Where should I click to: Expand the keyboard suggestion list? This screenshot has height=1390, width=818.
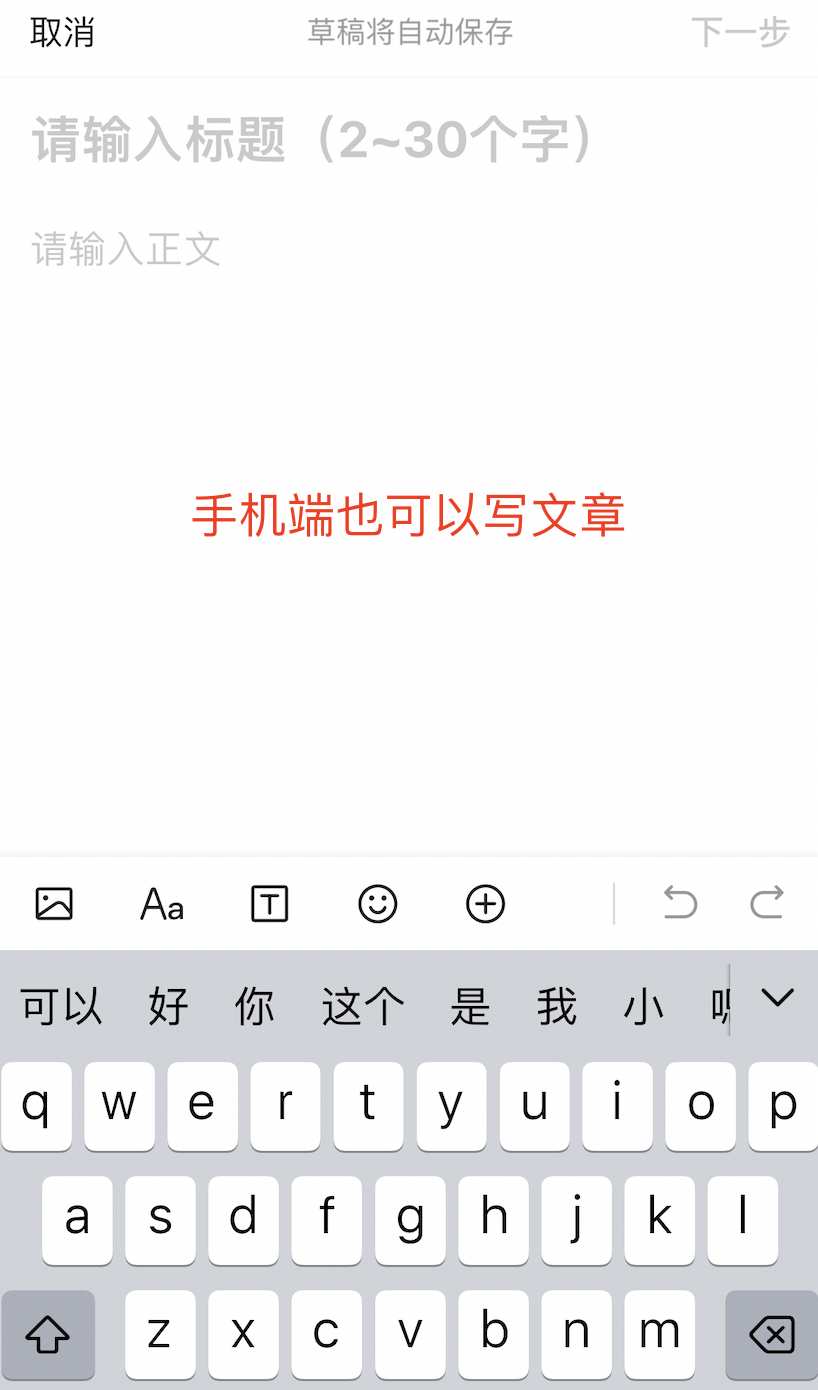point(777,998)
